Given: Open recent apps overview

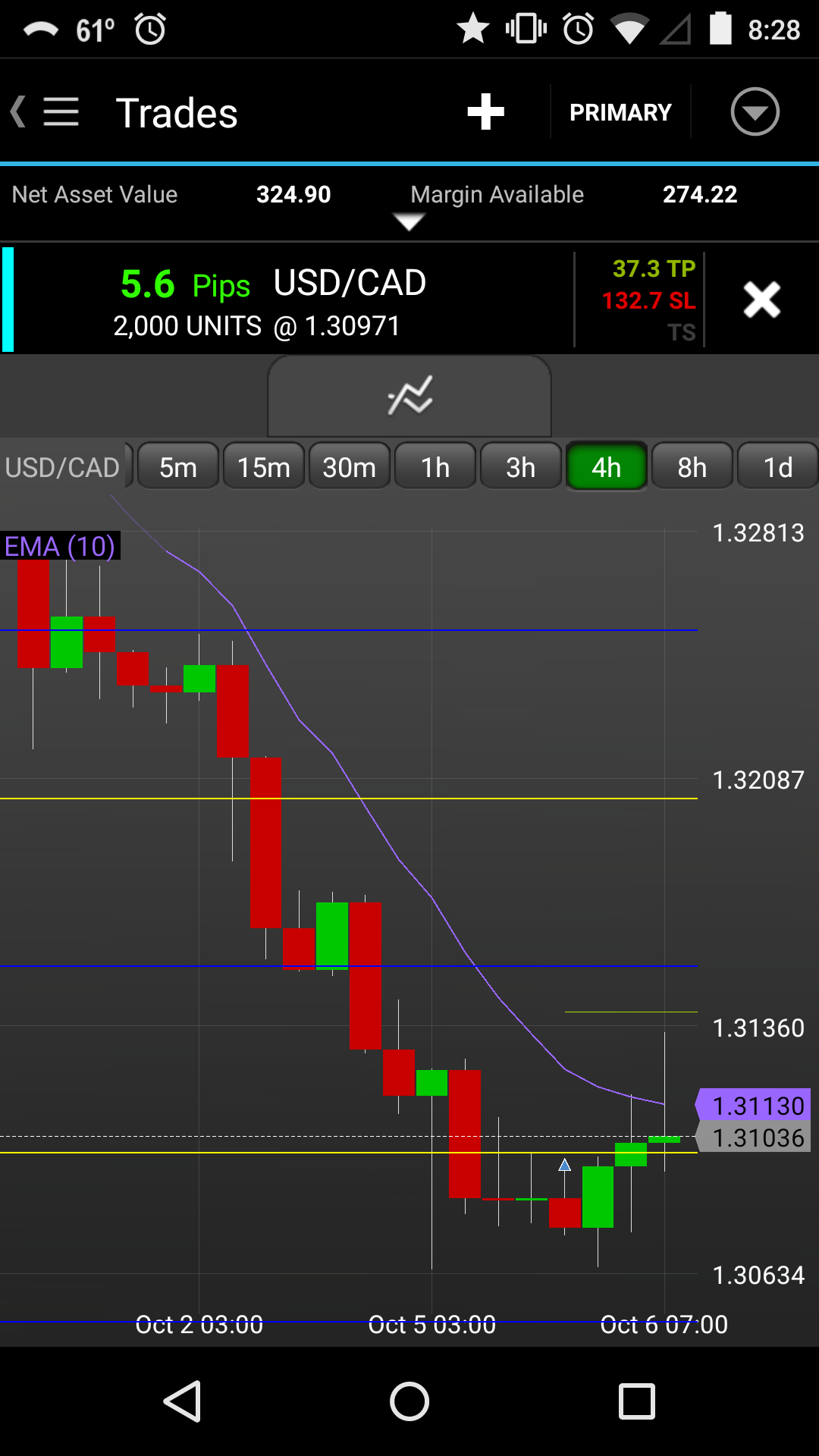Looking at the screenshot, I should (637, 1401).
